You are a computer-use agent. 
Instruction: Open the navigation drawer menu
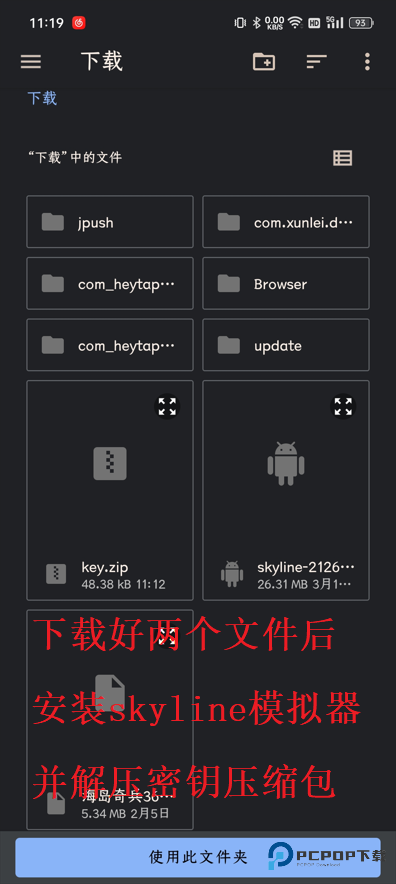pyautogui.click(x=31, y=61)
